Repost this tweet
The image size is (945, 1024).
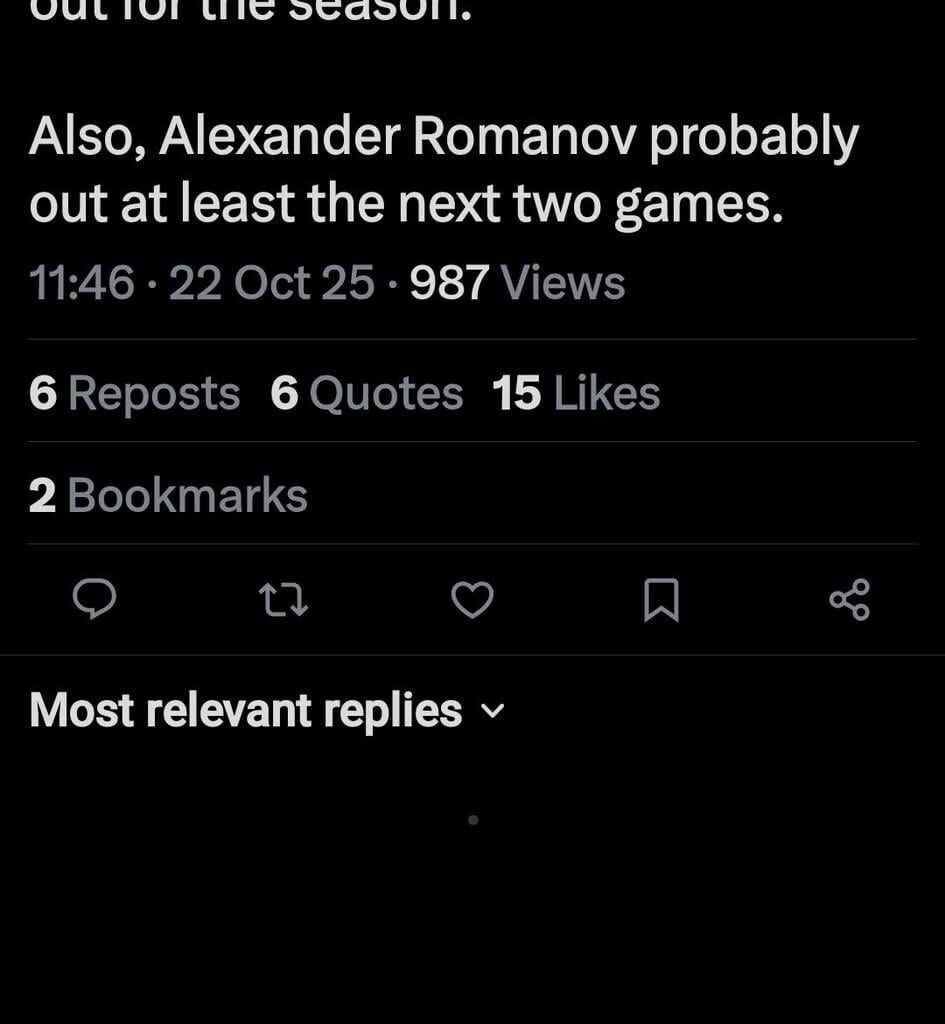point(283,600)
